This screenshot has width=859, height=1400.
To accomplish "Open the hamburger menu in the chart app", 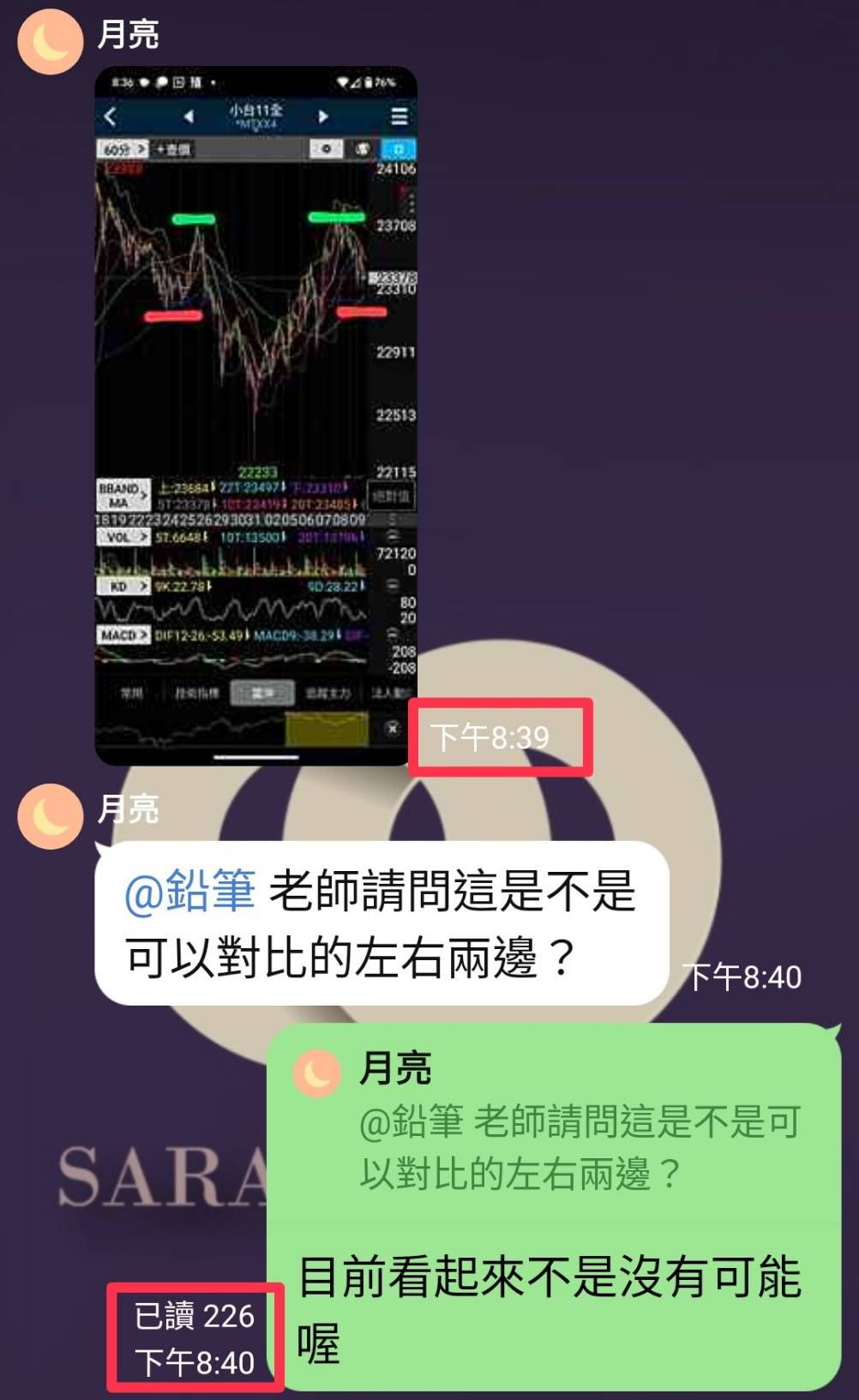I will (398, 117).
